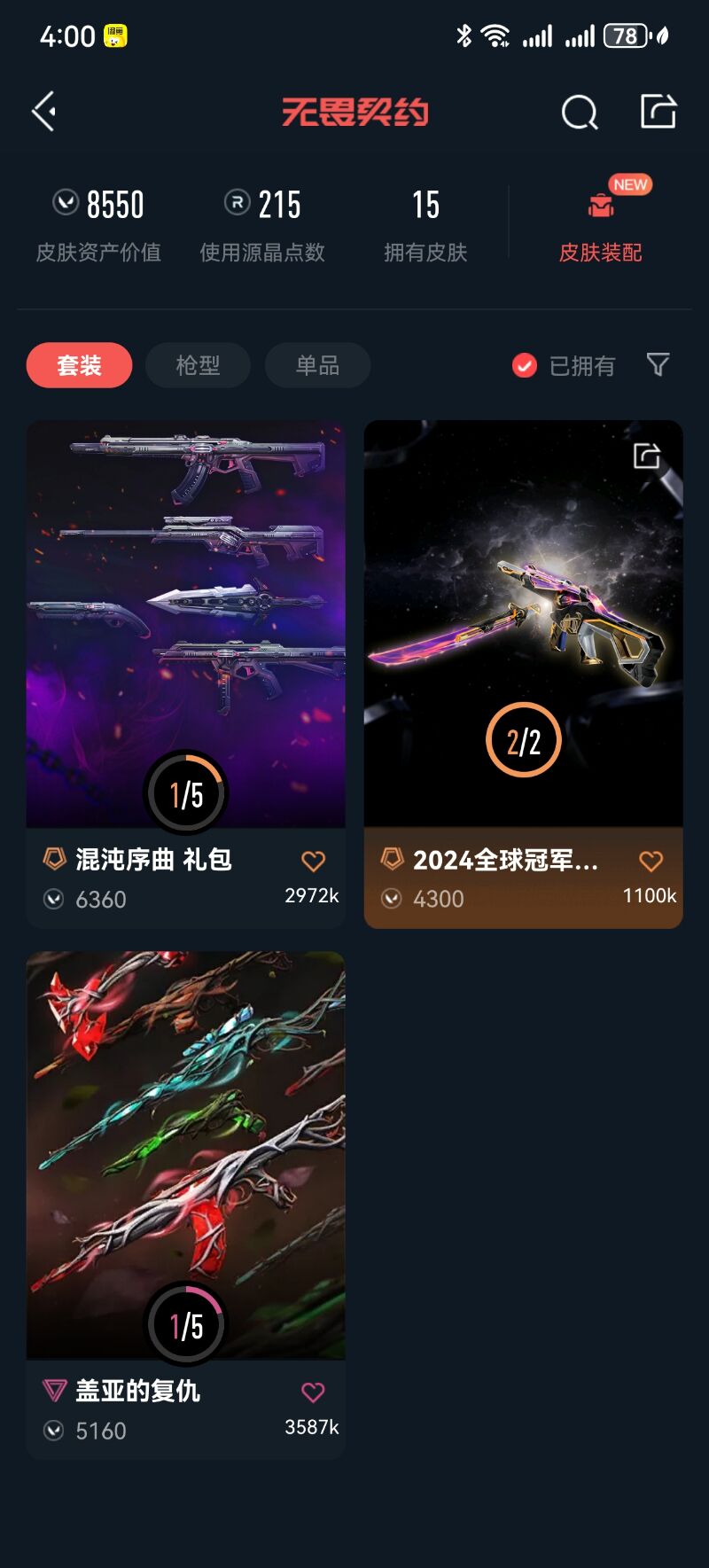Viewport: 709px width, 1568px height.
Task: Share the 2024全球冠军 bundle card
Action: [647, 456]
